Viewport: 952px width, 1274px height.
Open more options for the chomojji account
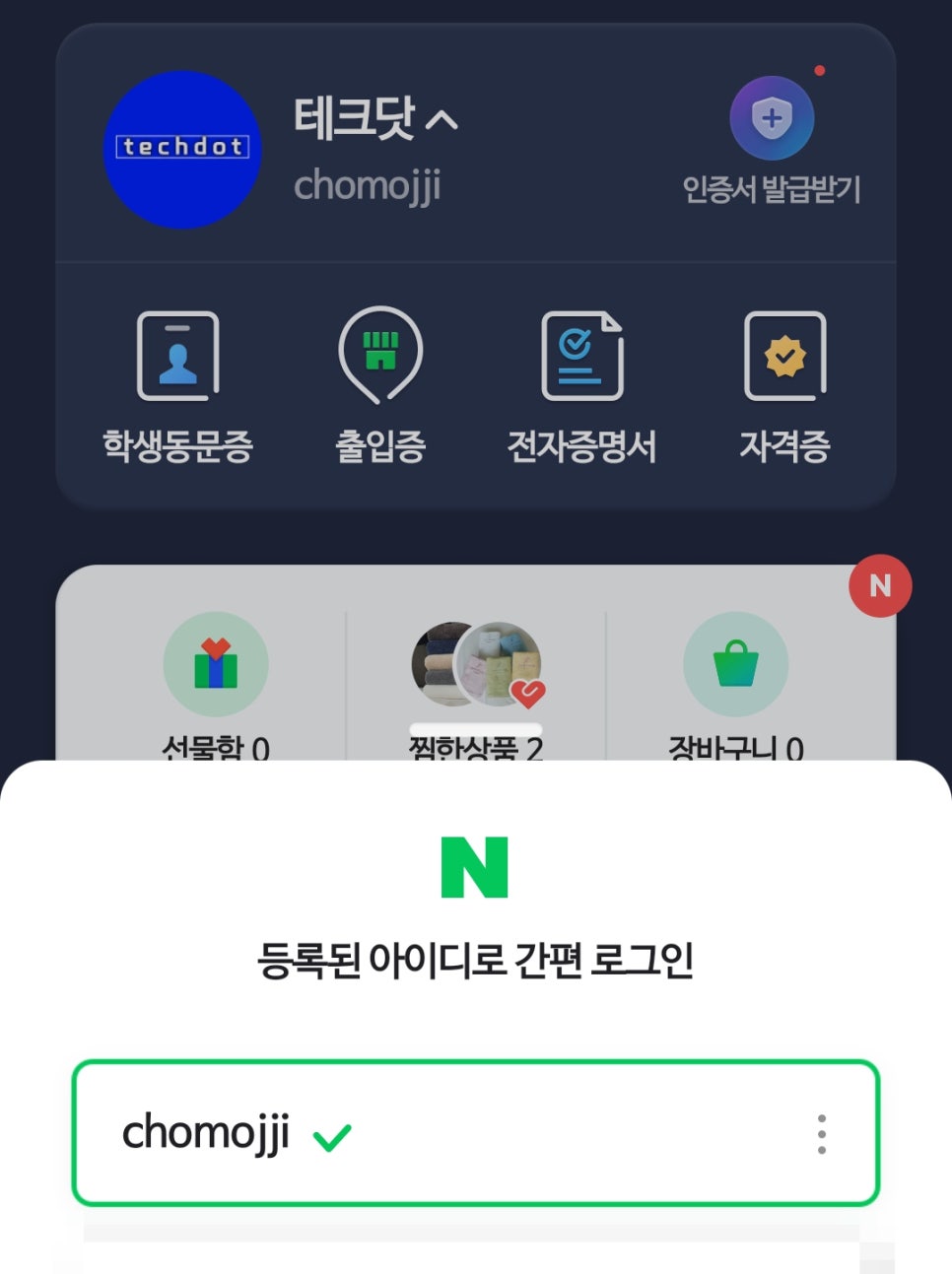coord(822,1134)
